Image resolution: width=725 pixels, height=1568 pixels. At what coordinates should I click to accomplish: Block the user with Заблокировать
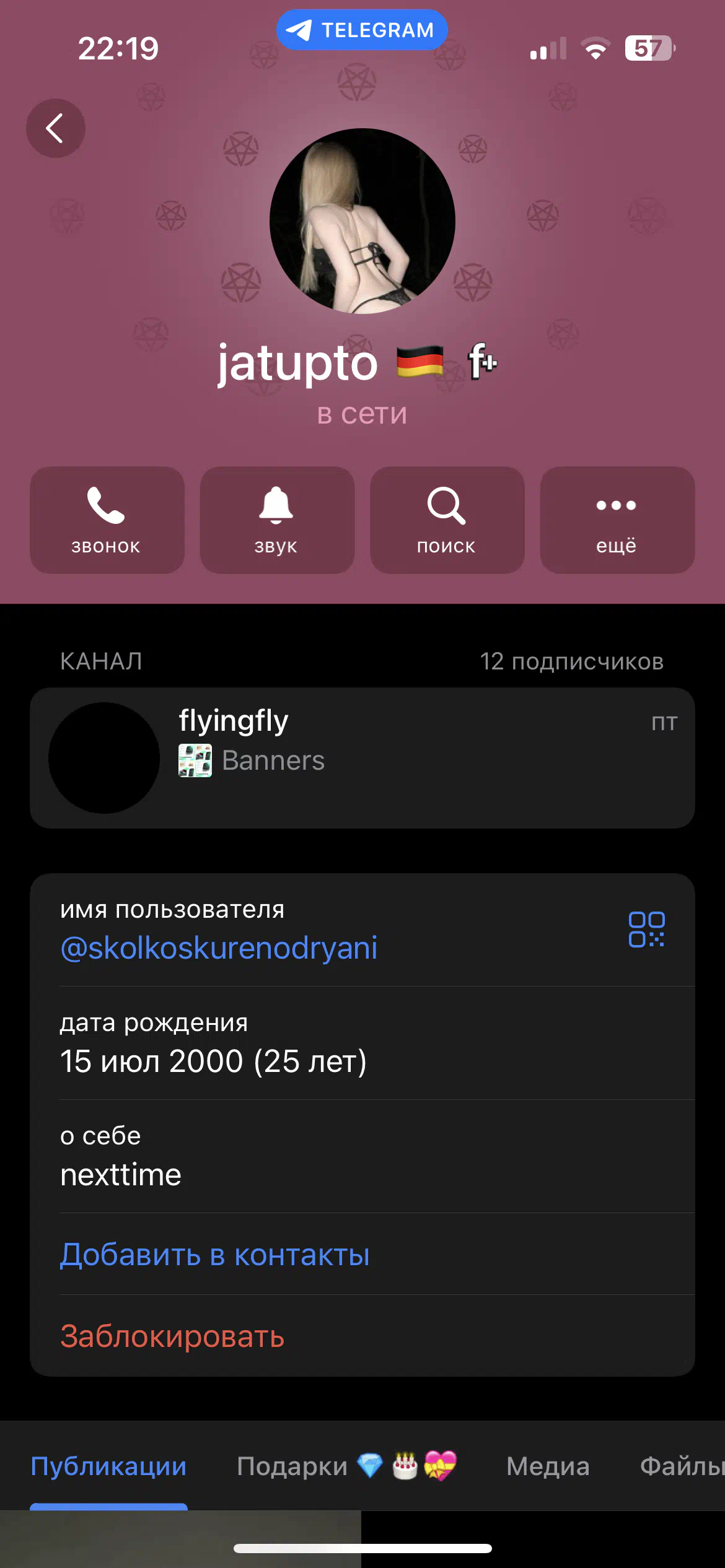click(x=172, y=1336)
